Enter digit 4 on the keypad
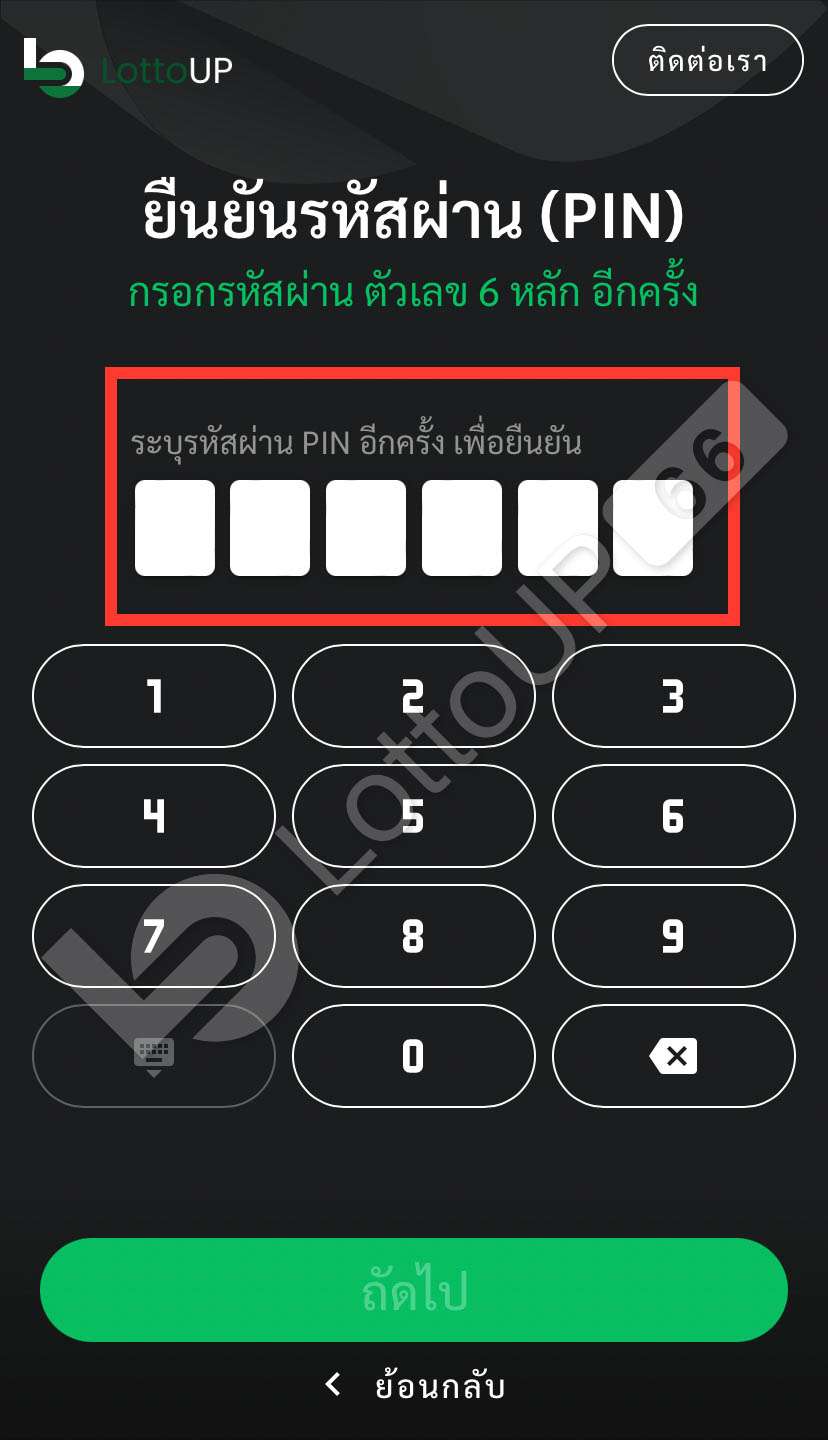828x1440 pixels. [x=154, y=816]
